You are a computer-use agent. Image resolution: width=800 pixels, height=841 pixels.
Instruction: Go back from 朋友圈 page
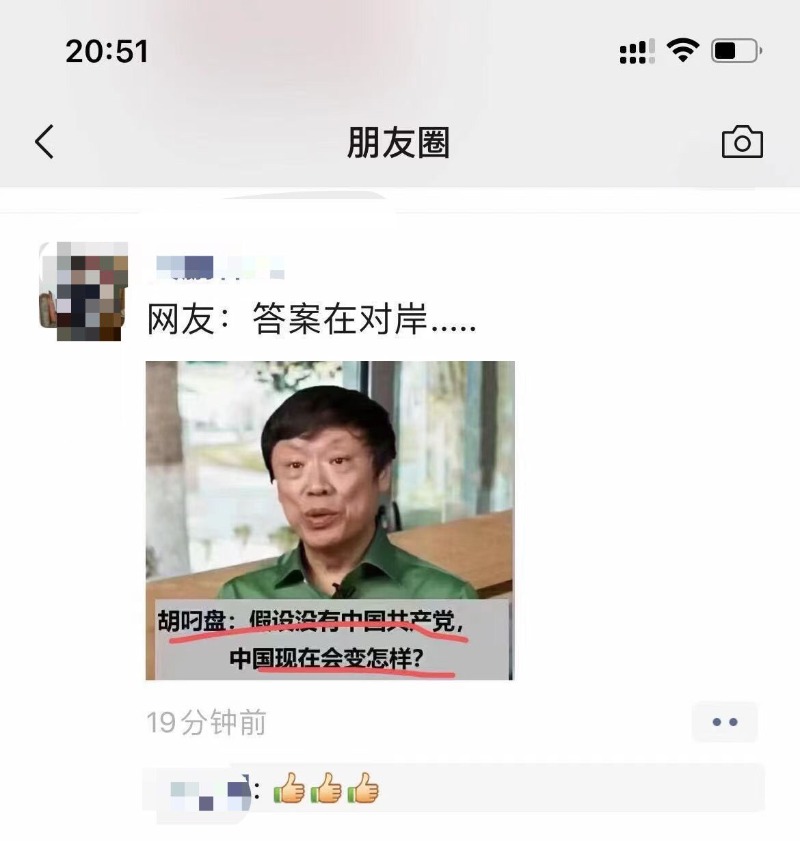tap(44, 142)
